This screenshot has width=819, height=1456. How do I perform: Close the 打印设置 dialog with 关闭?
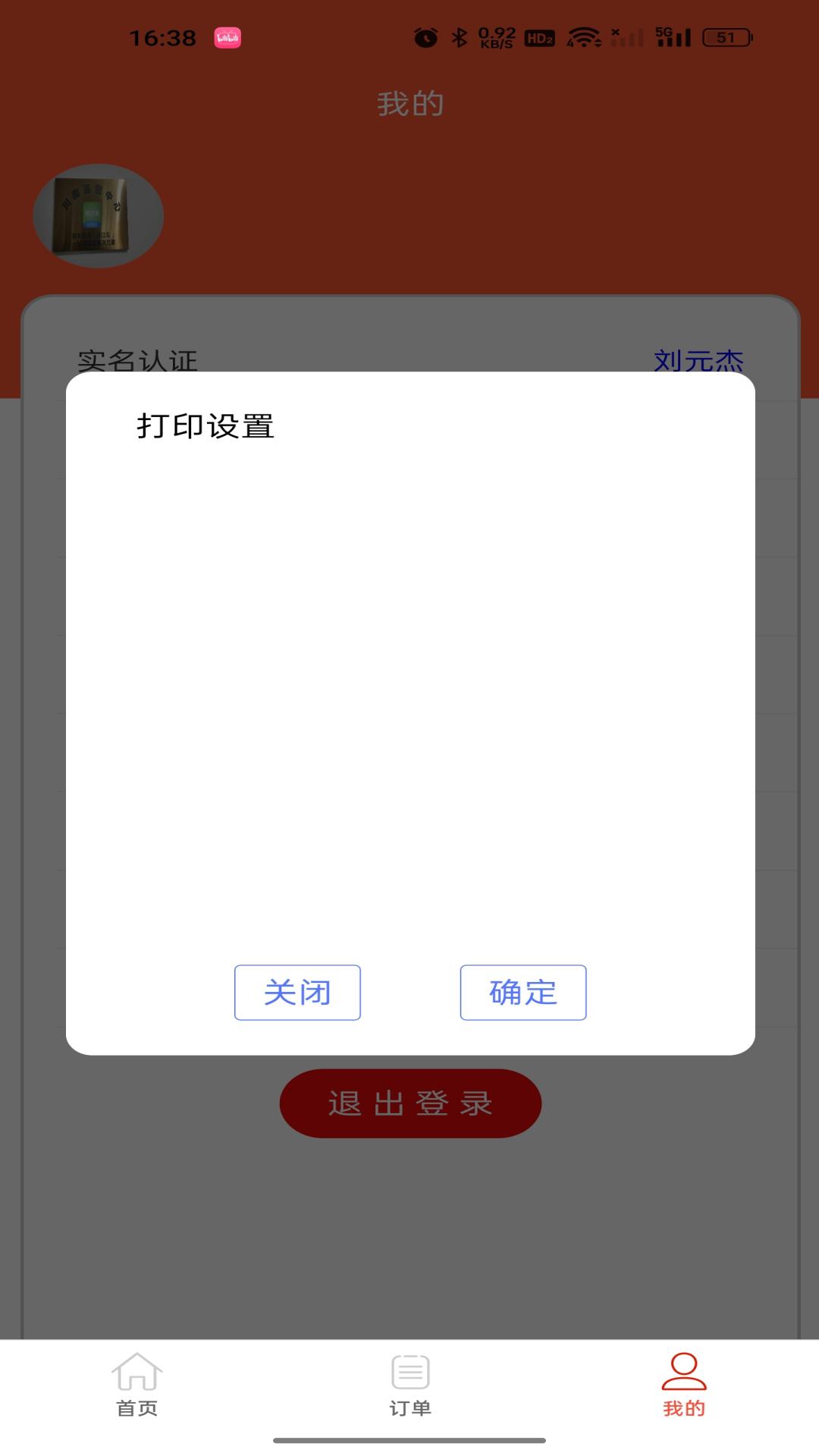pyautogui.click(x=297, y=992)
